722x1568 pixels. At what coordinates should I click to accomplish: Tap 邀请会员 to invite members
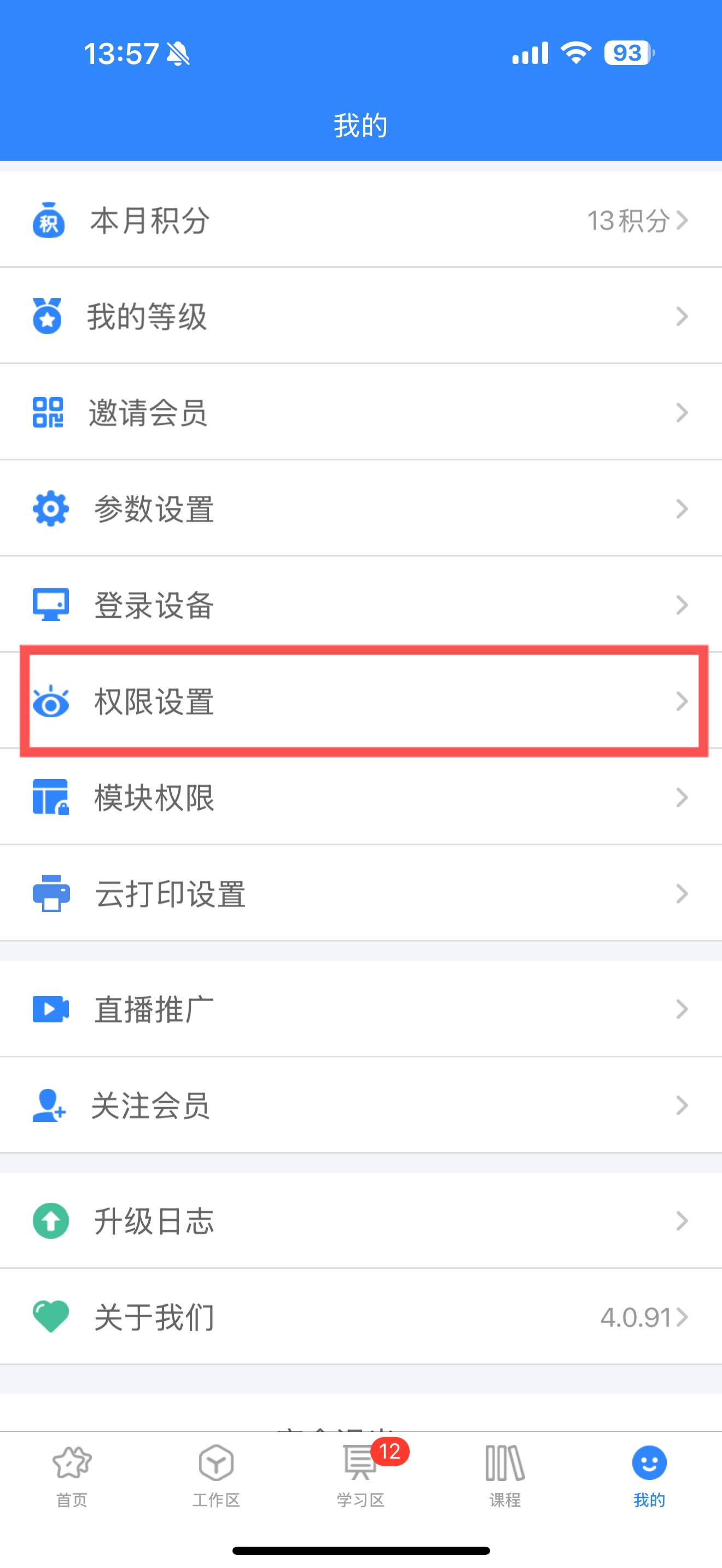(361, 412)
